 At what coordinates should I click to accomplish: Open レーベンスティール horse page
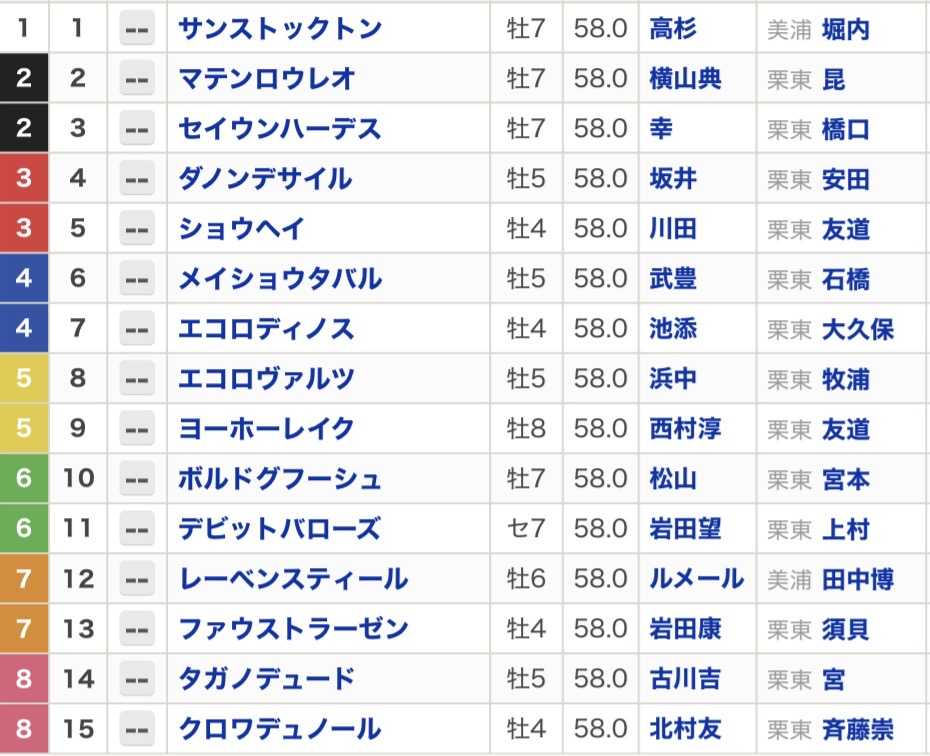293,579
